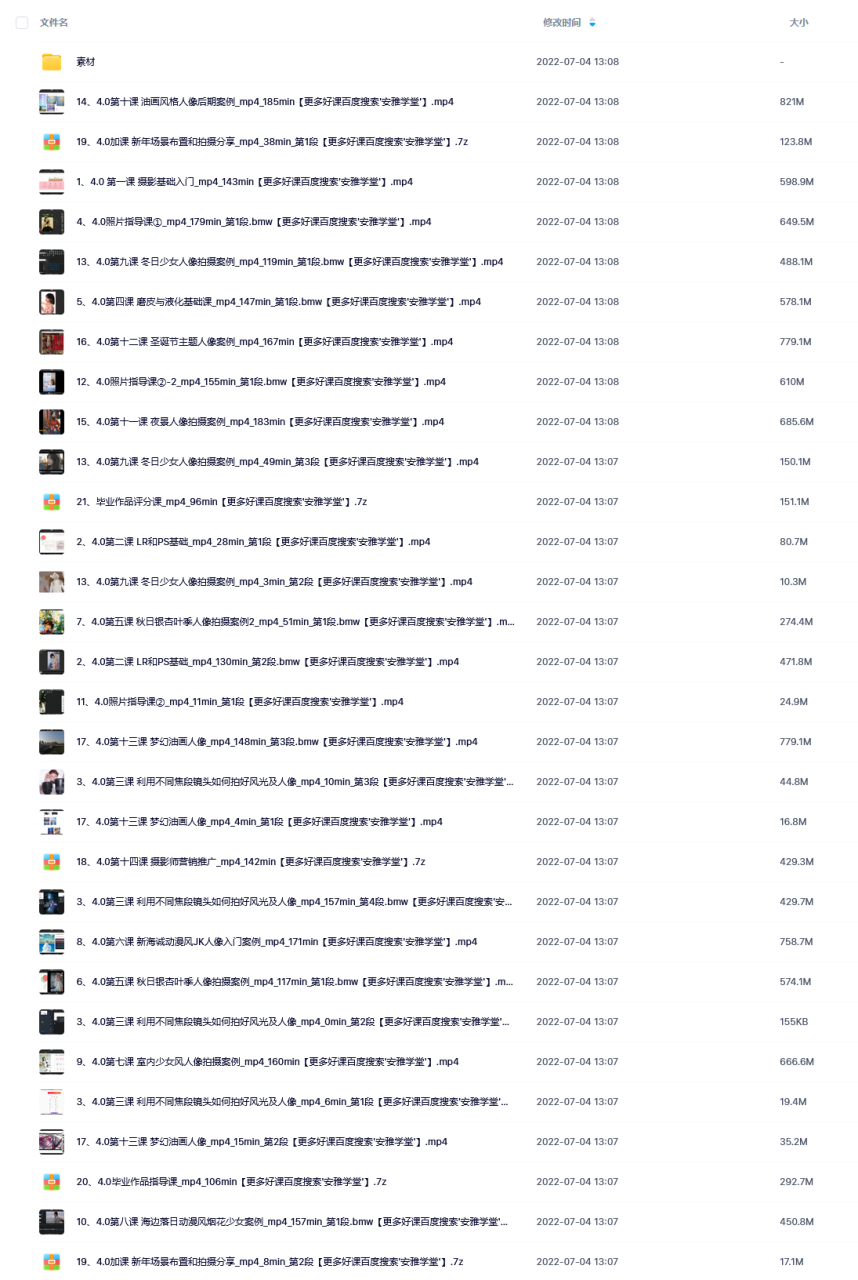Open the 素材 folder
This screenshot has width=858, height=1280.
point(86,62)
